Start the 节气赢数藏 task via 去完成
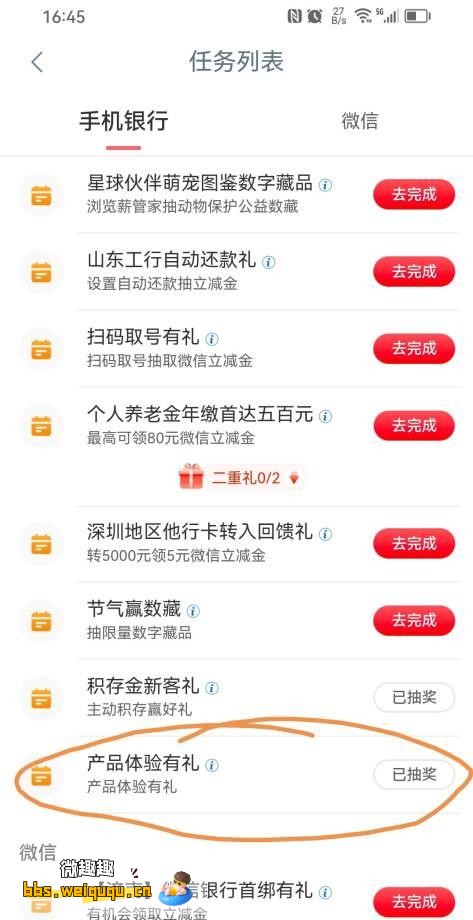The width and height of the screenshot is (473, 920). [x=414, y=620]
